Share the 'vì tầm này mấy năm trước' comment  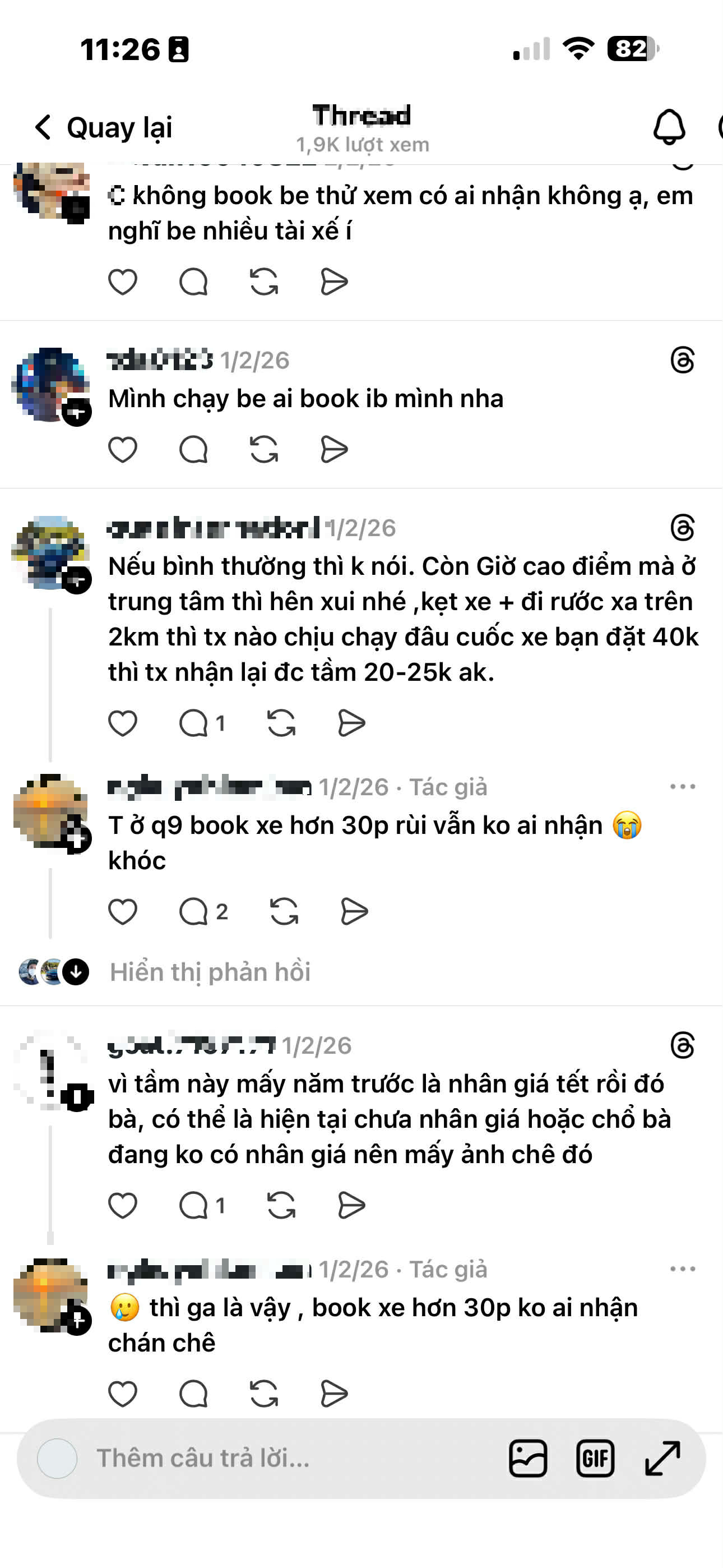click(x=351, y=1205)
